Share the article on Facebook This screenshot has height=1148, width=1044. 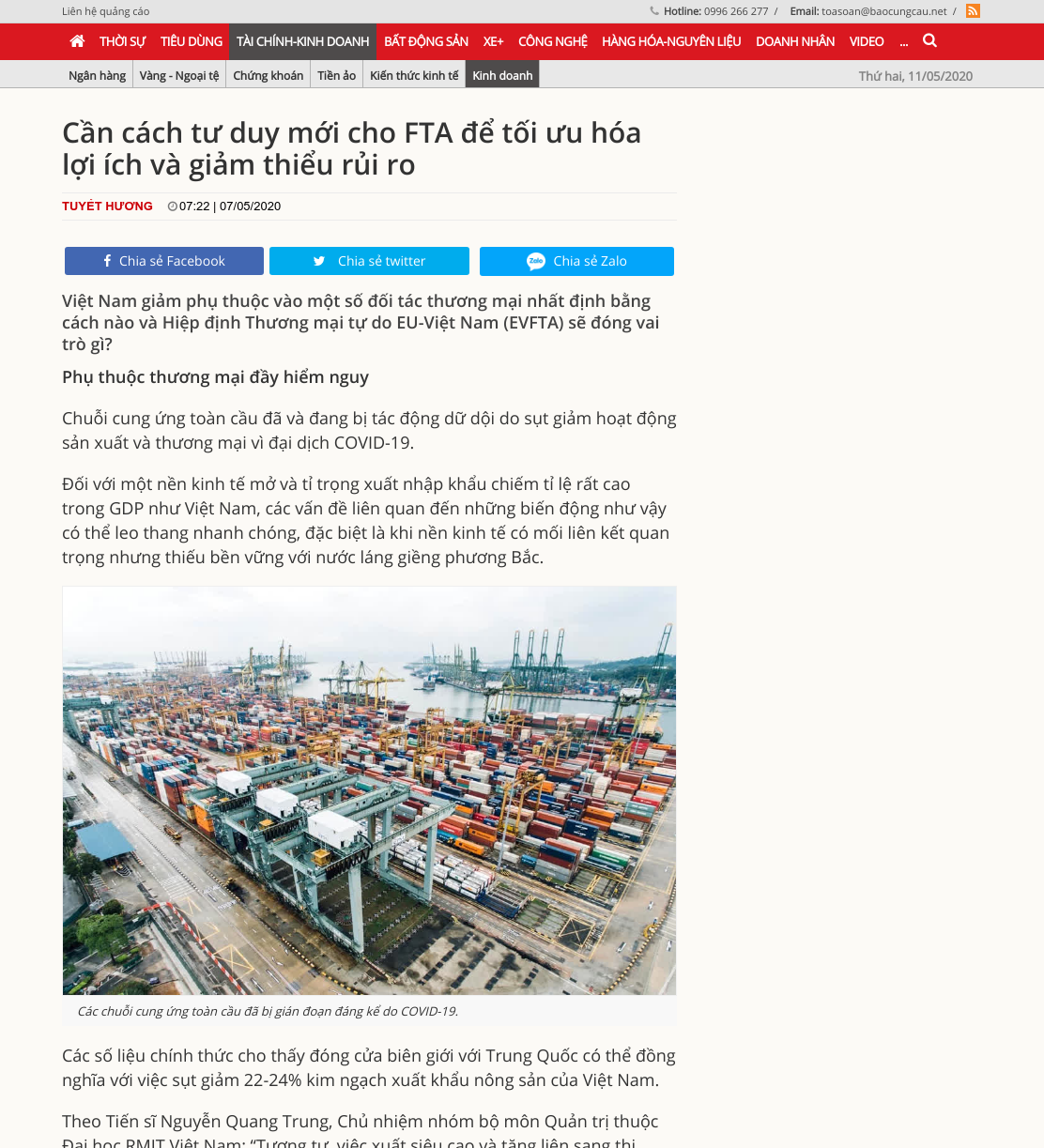(x=164, y=261)
